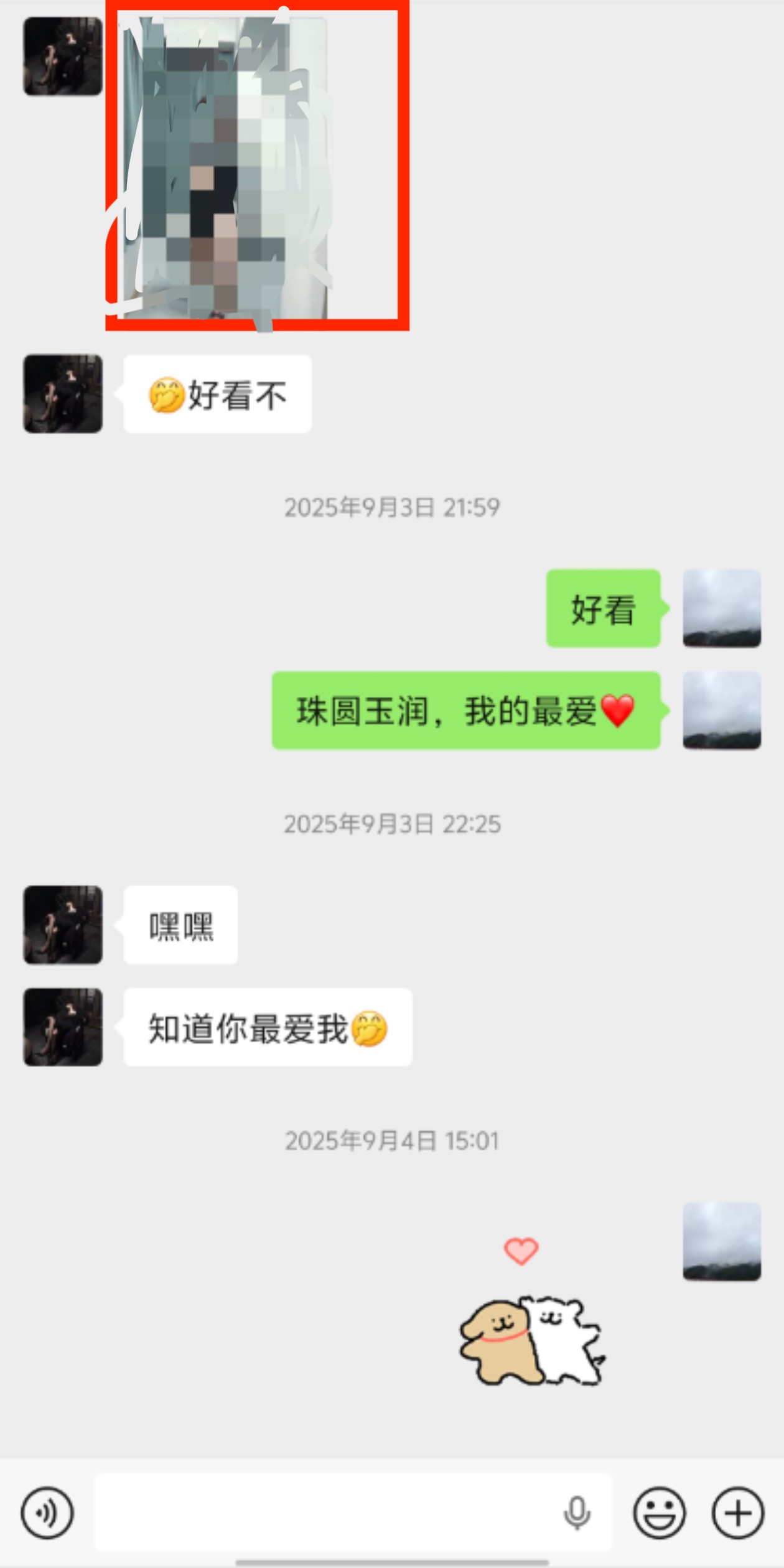Tap my avatar next to the puppies sticker
Image resolution: width=784 pixels, height=1568 pixels.
[722, 1241]
